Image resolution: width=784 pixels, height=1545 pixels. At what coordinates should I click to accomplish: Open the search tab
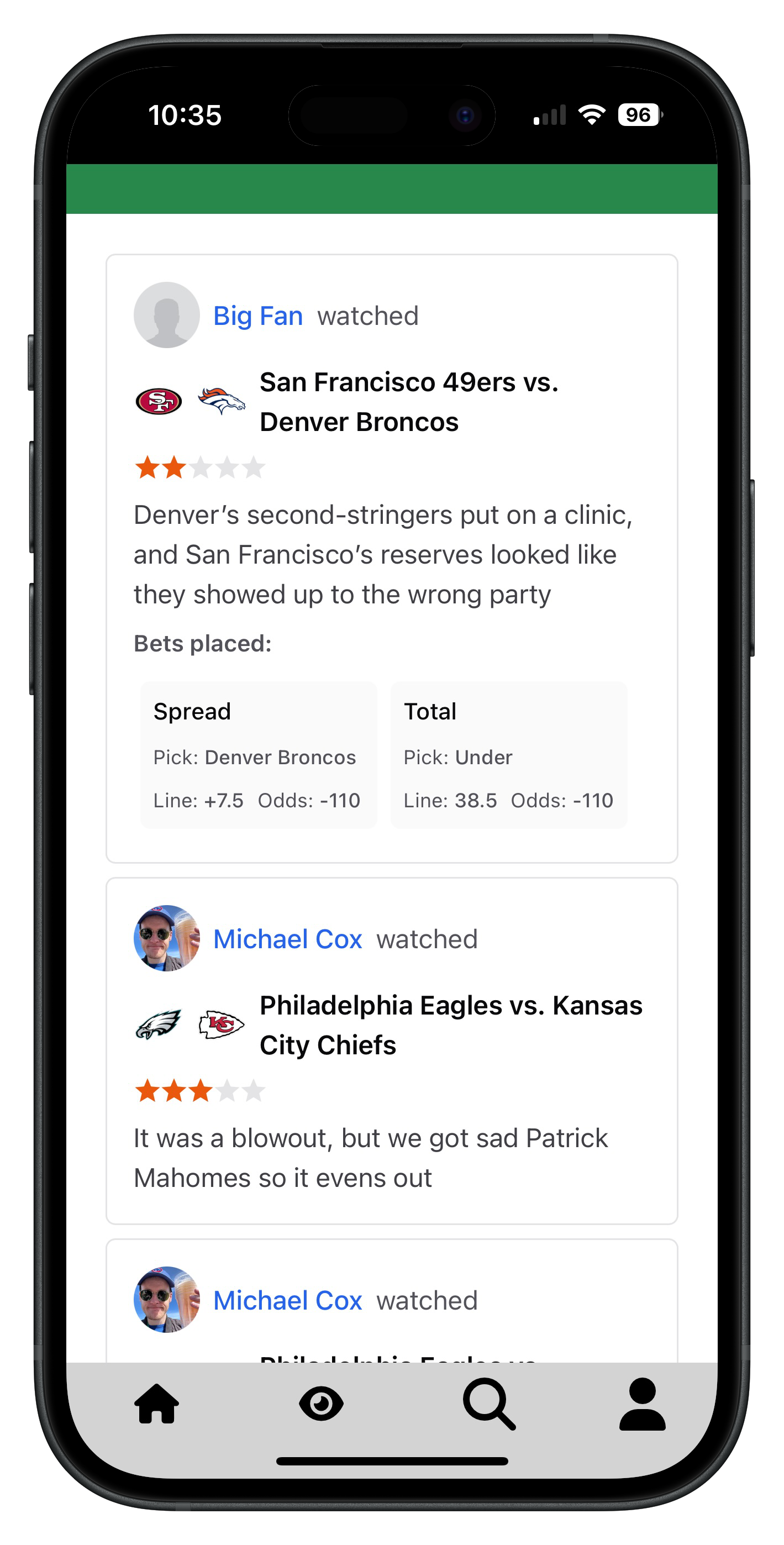coord(488,1404)
